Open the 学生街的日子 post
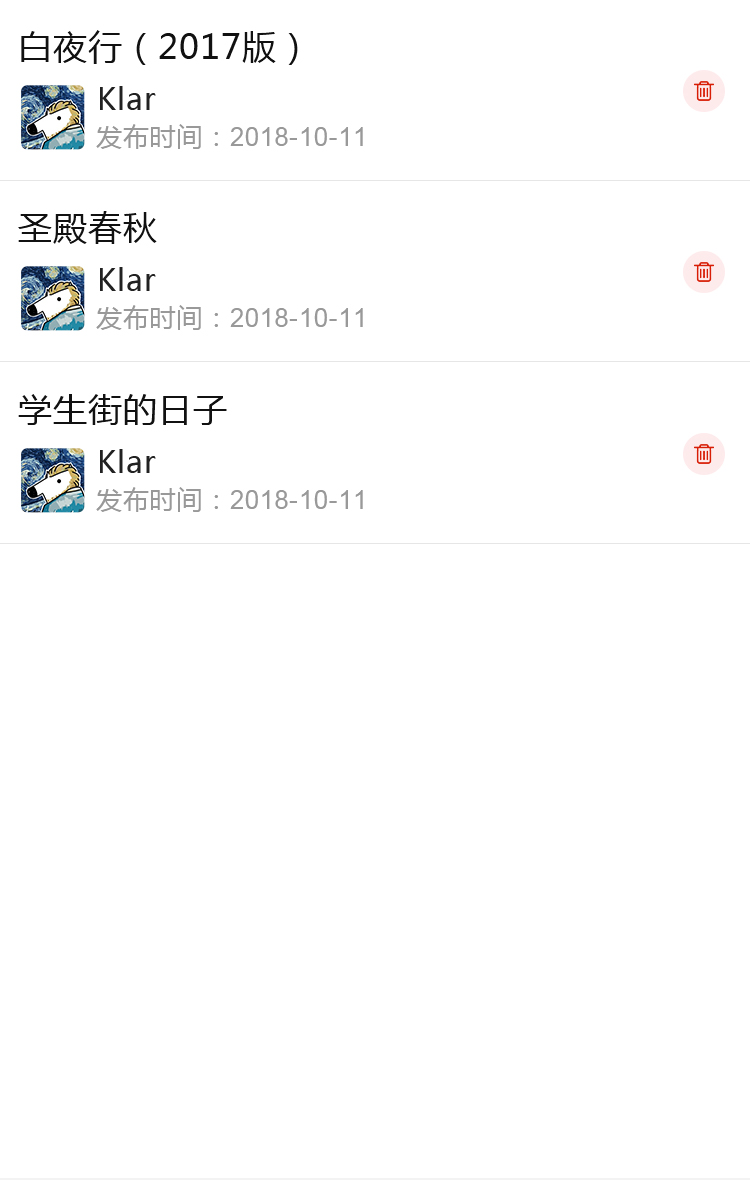 point(123,410)
